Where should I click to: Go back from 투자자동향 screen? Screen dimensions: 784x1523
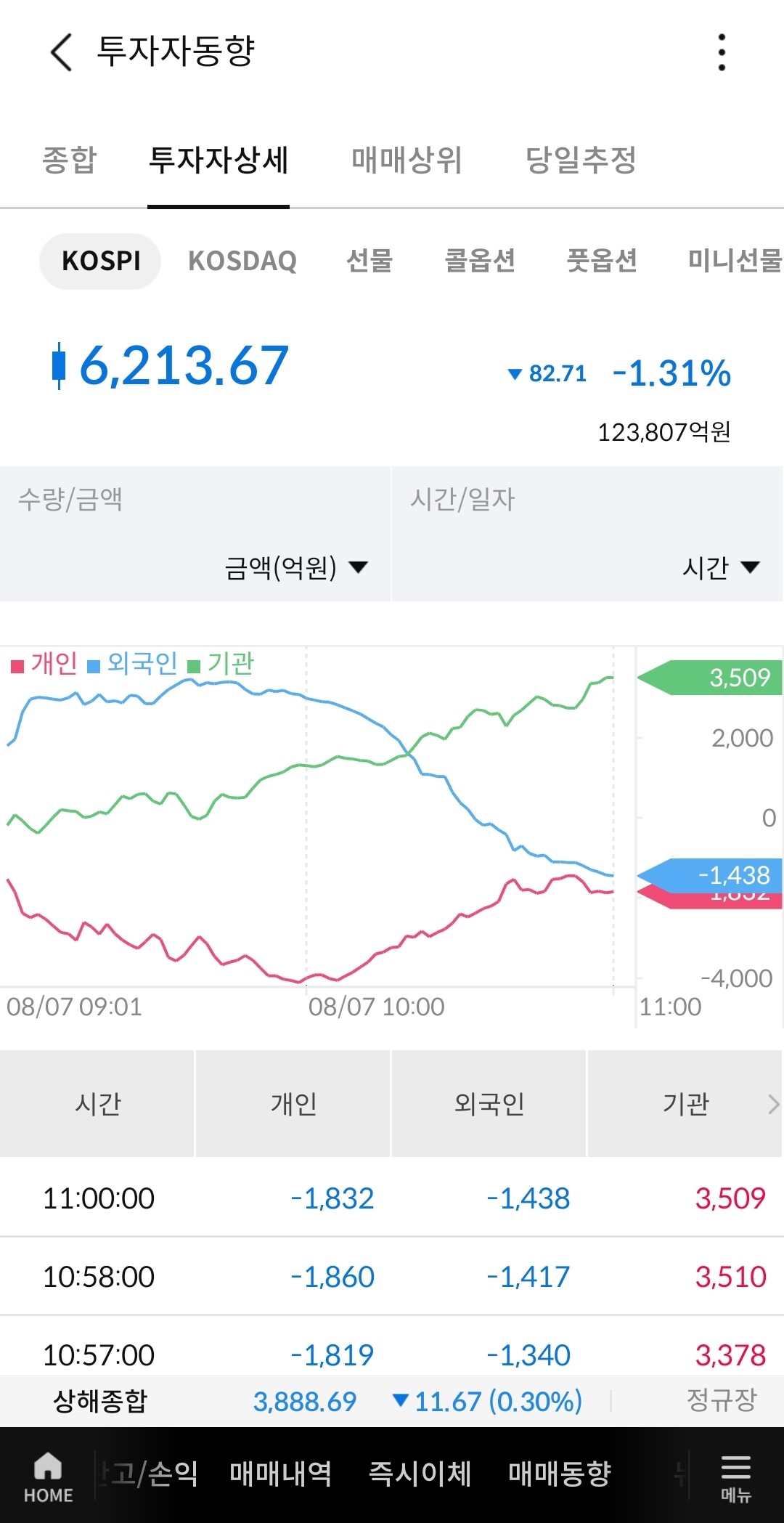pyautogui.click(x=62, y=52)
